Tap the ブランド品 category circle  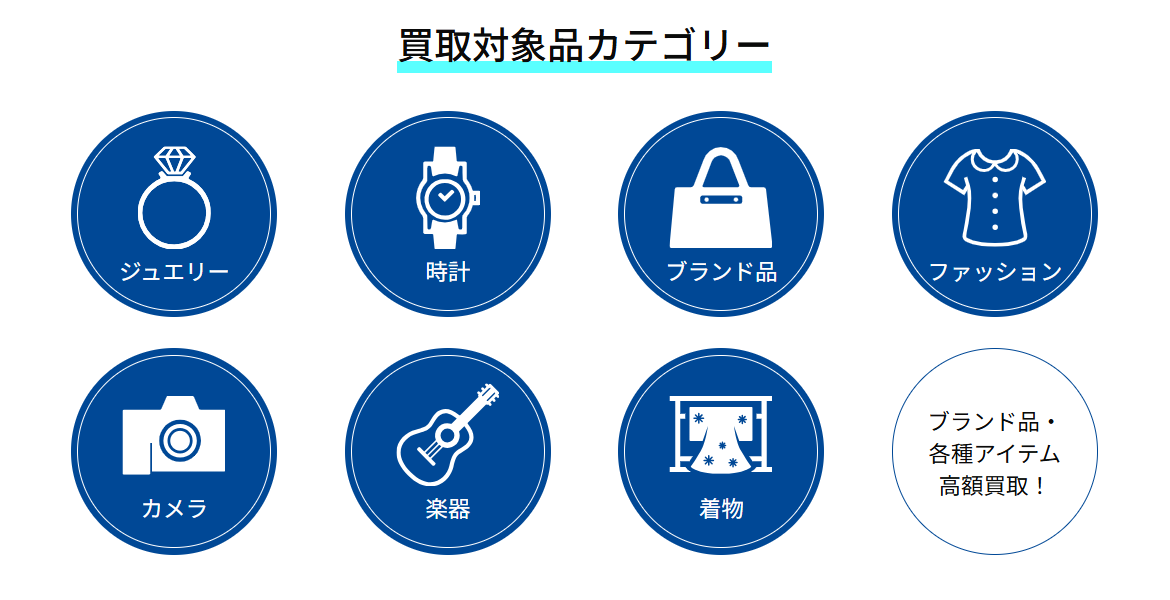pos(721,214)
